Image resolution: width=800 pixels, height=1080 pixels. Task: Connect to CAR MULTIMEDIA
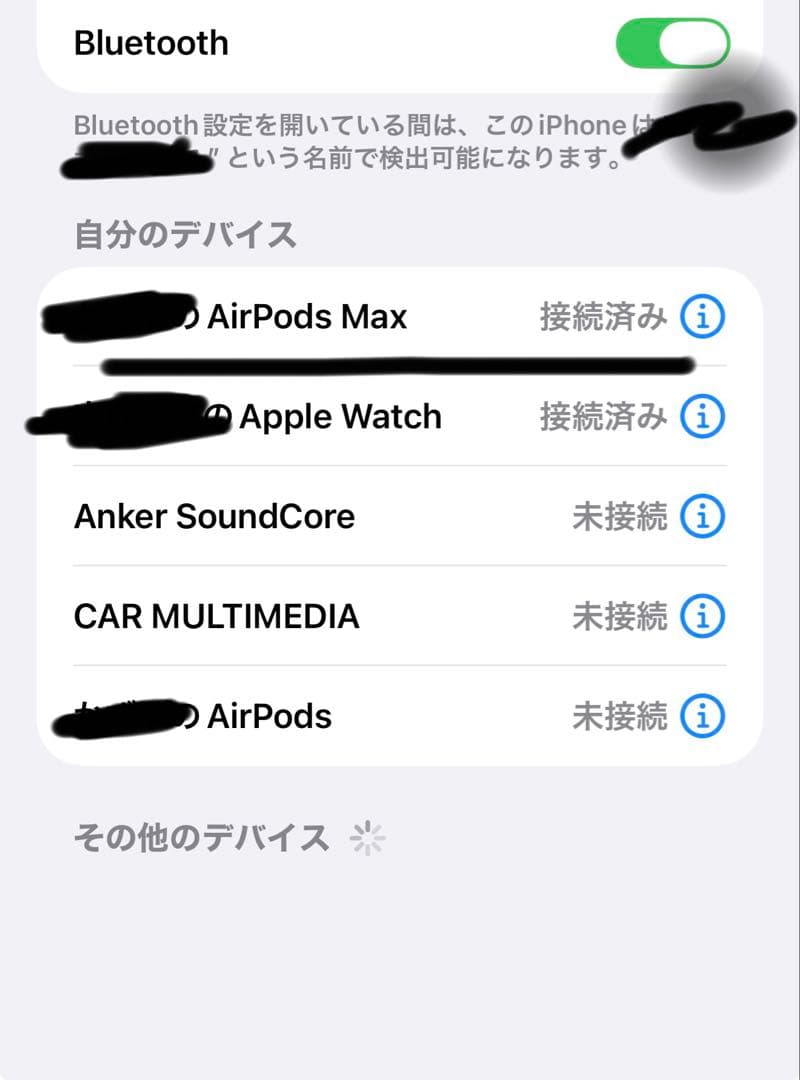(217, 616)
